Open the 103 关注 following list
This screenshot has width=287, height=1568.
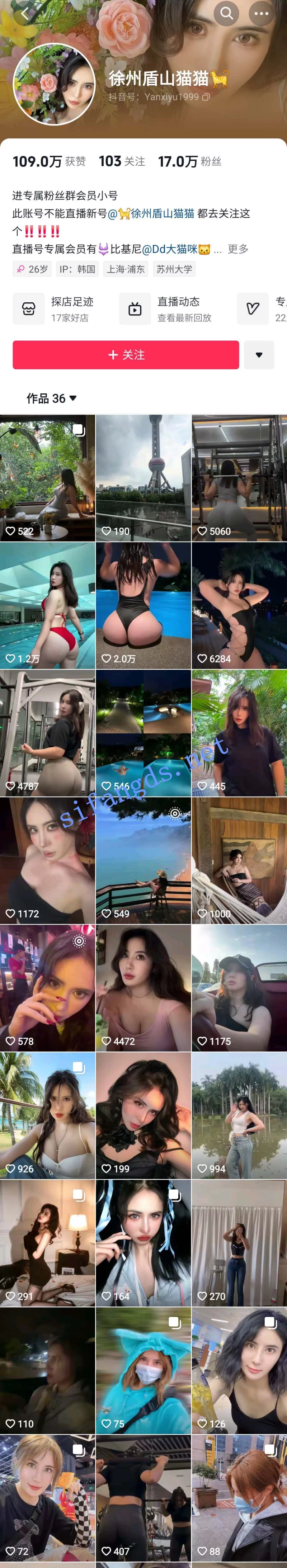(x=122, y=161)
